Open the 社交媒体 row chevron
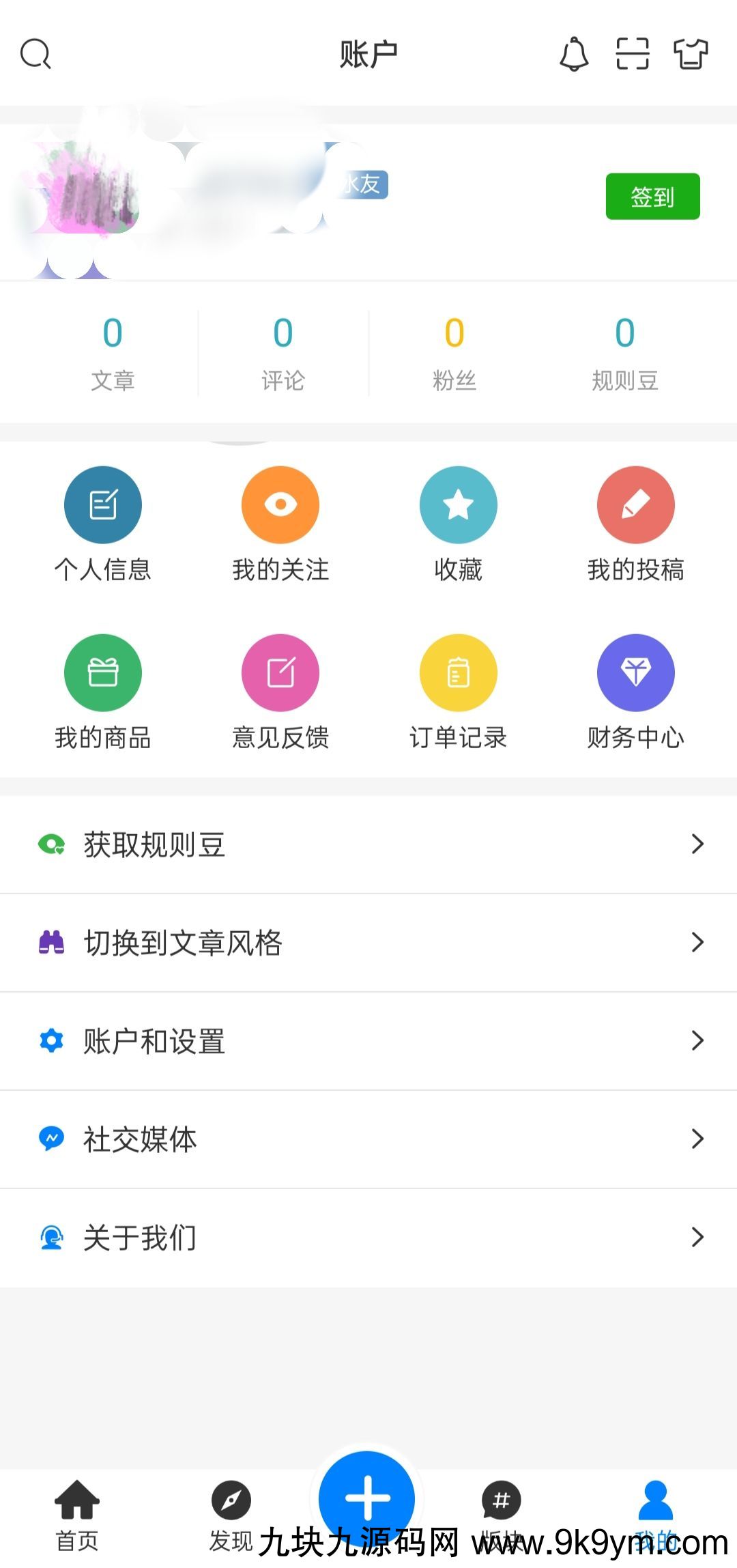737x1568 pixels. [x=697, y=1139]
